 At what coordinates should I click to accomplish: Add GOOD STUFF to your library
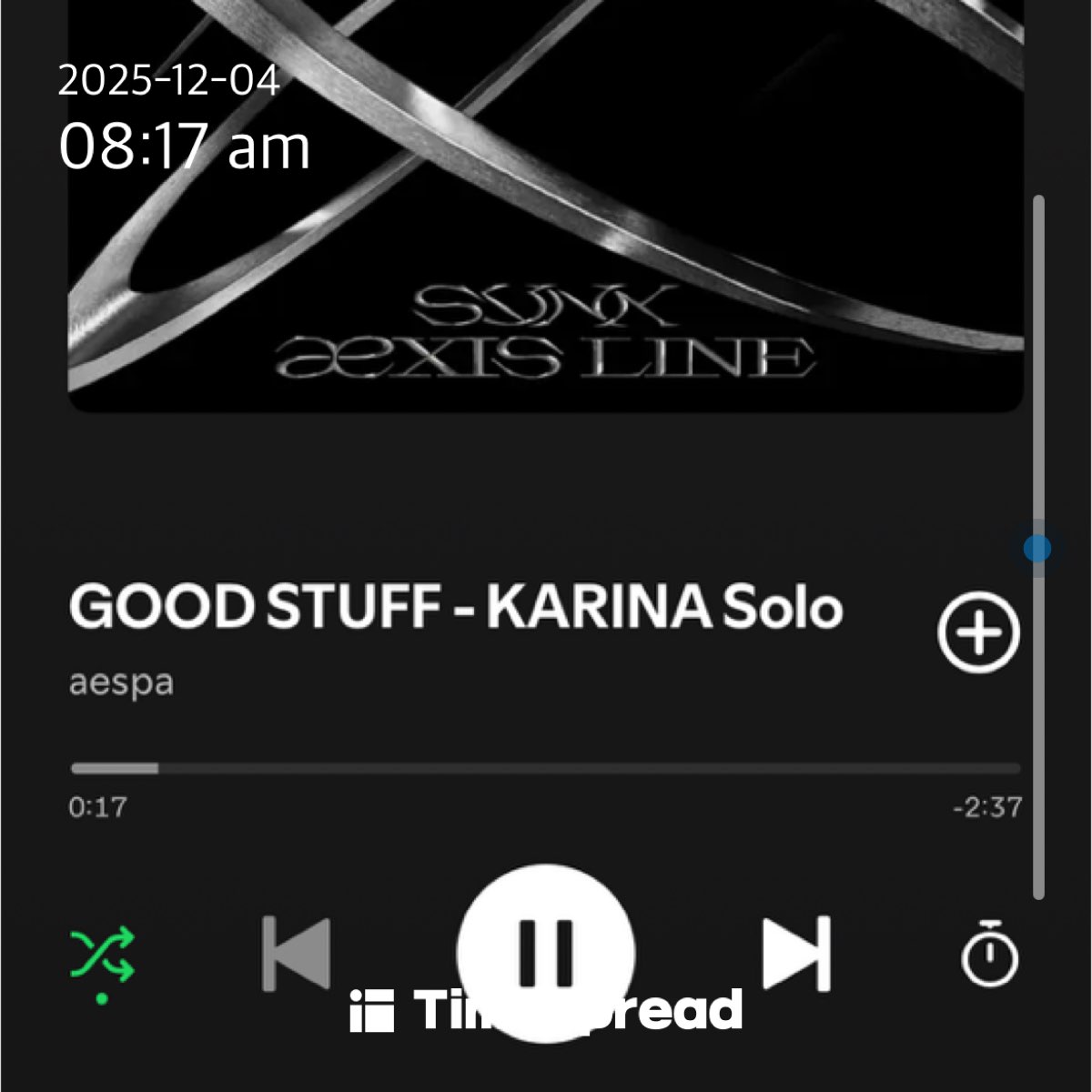pyautogui.click(x=978, y=633)
